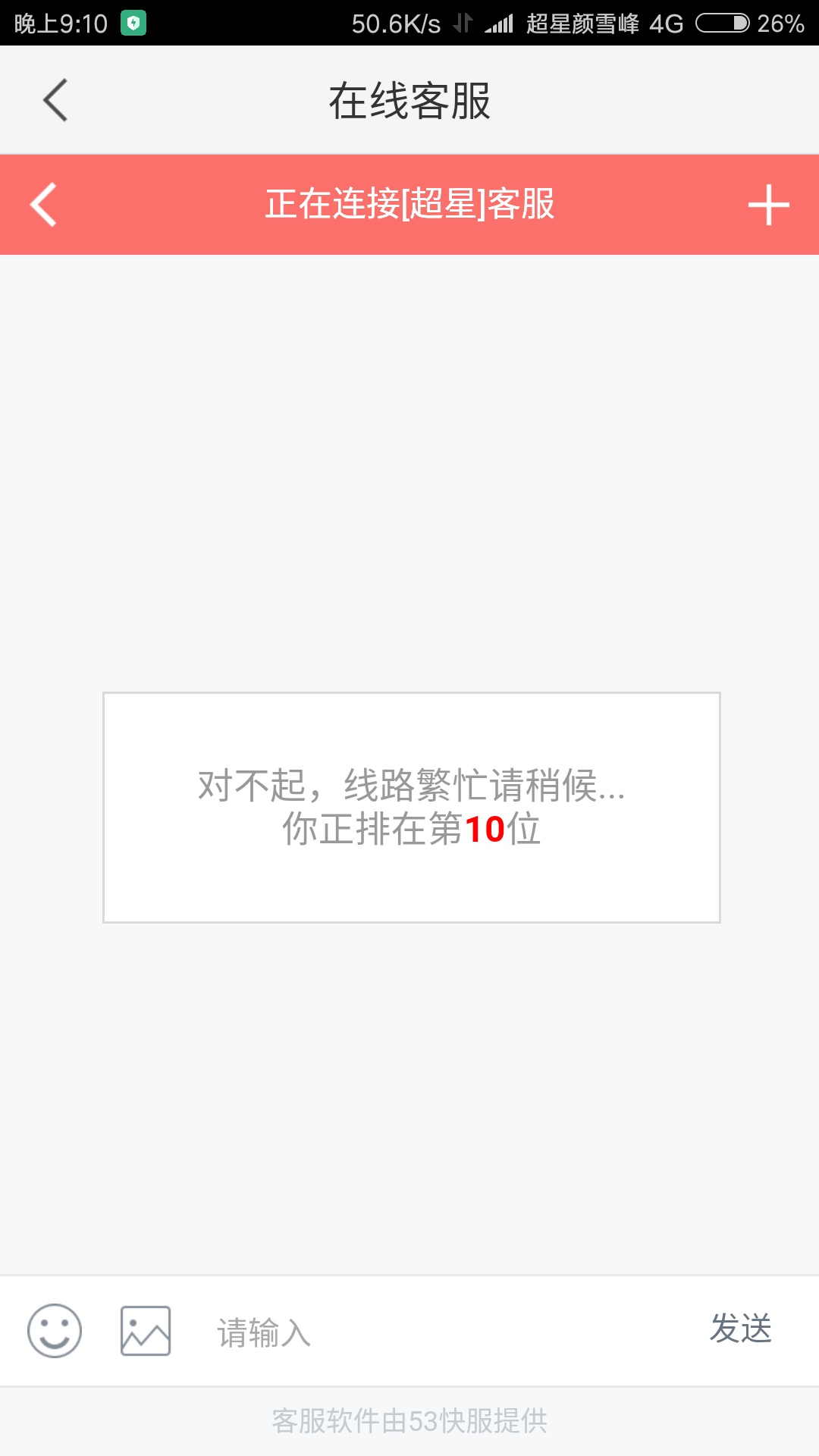The height and width of the screenshot is (1456, 819).
Task: Tap the back arrow in the red bar
Action: [x=44, y=205]
